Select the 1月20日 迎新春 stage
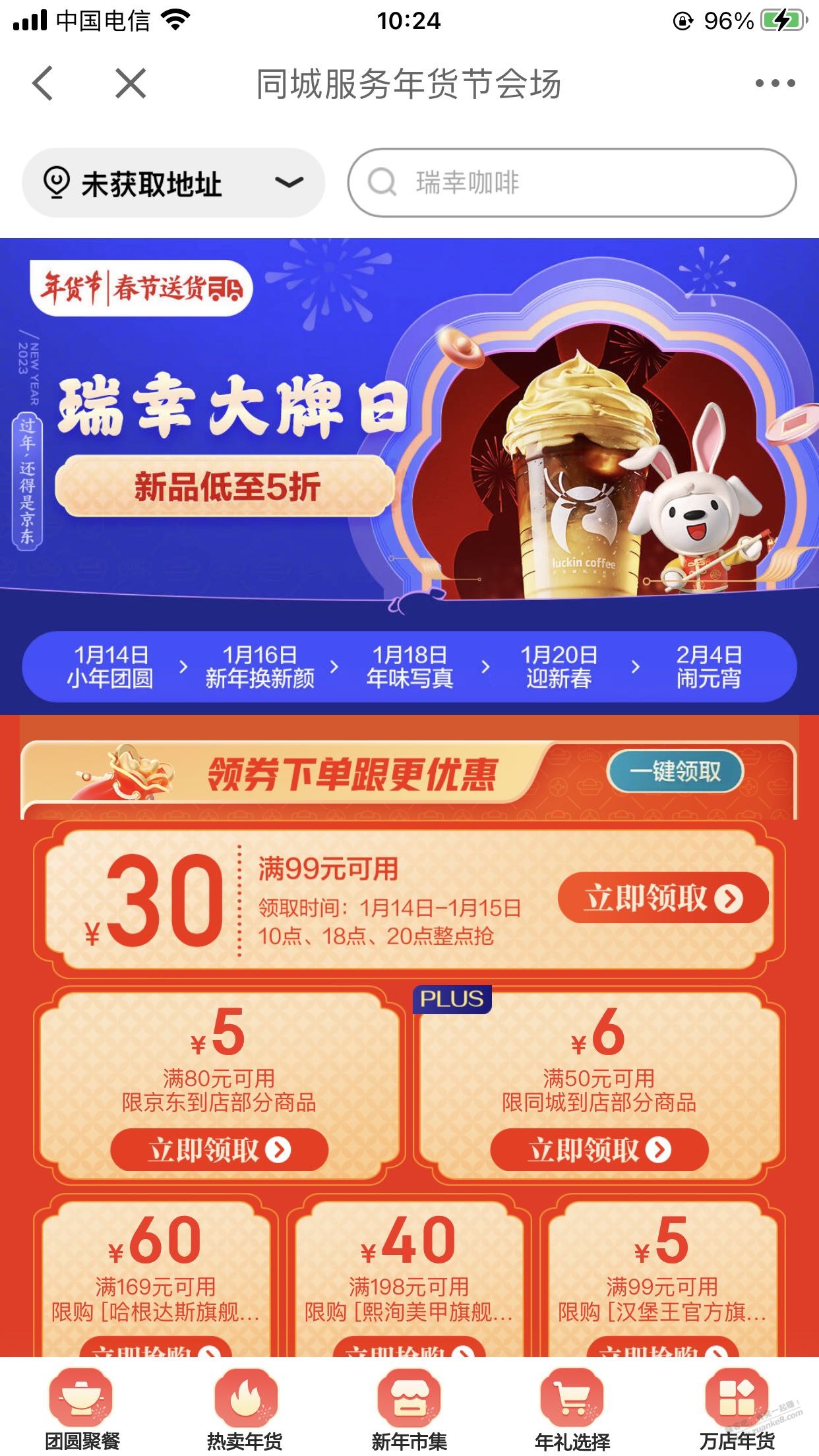Screen dimensions: 819x1456 (559, 667)
